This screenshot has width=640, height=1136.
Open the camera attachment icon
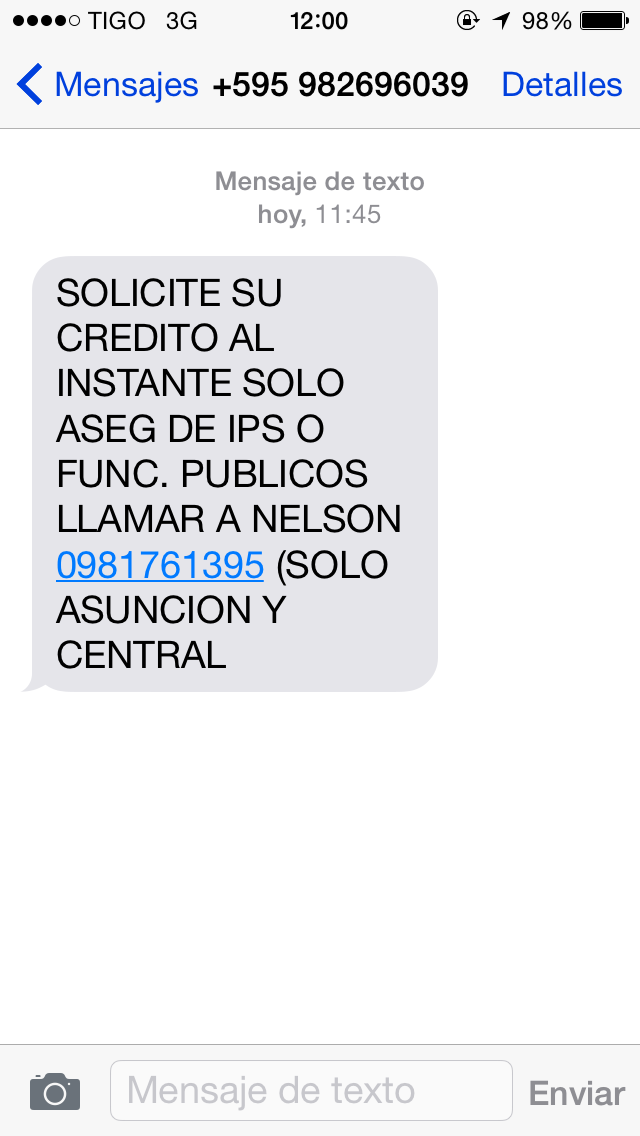[55, 1091]
